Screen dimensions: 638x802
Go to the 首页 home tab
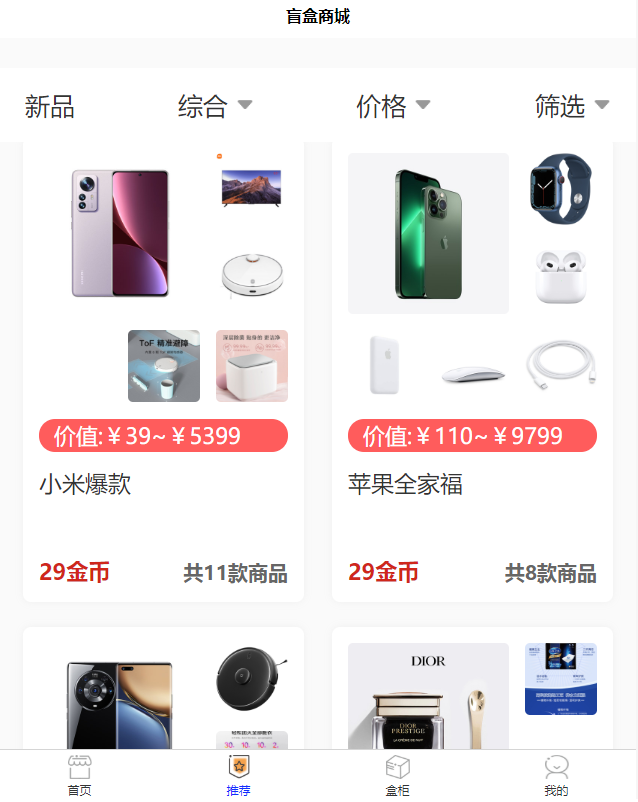point(79,776)
